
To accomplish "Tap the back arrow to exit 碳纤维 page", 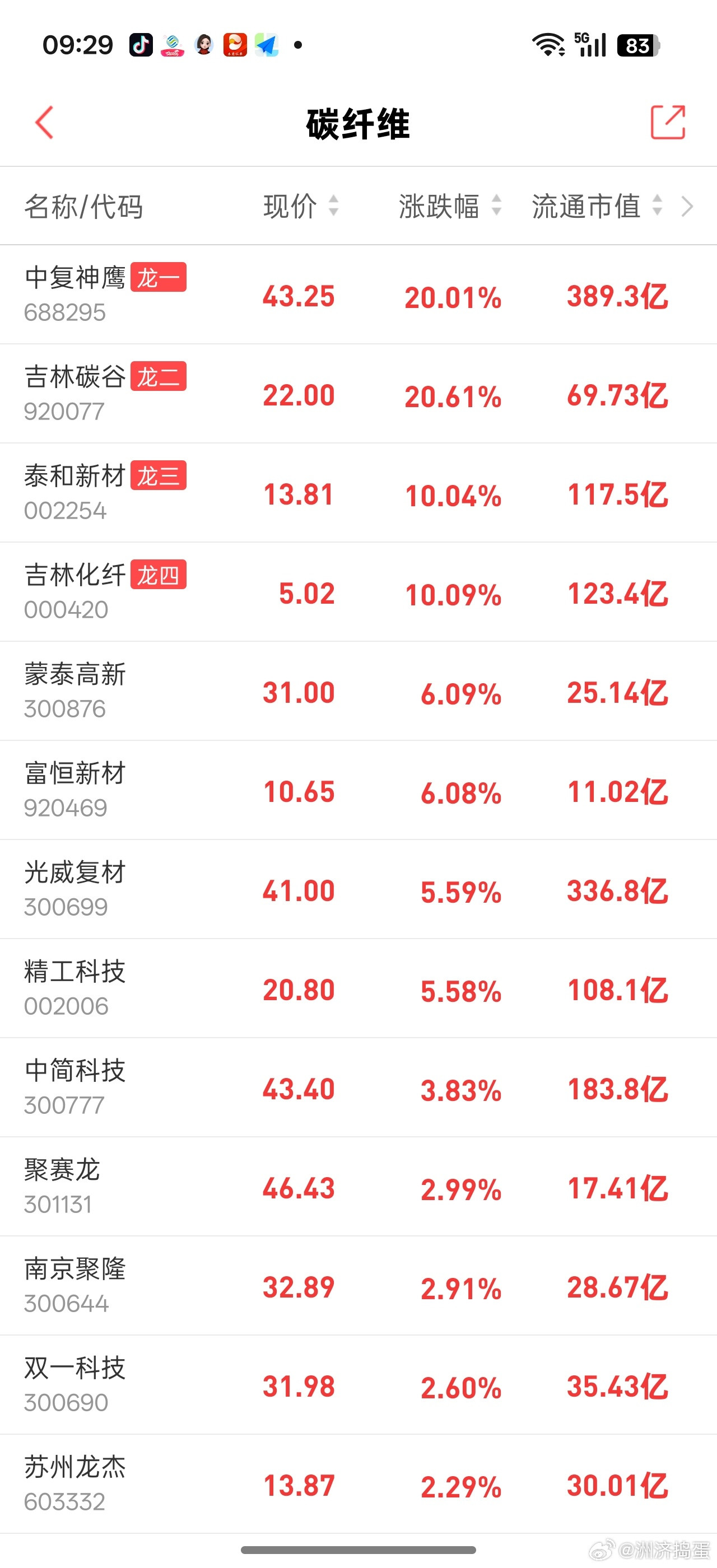I will (x=45, y=123).
